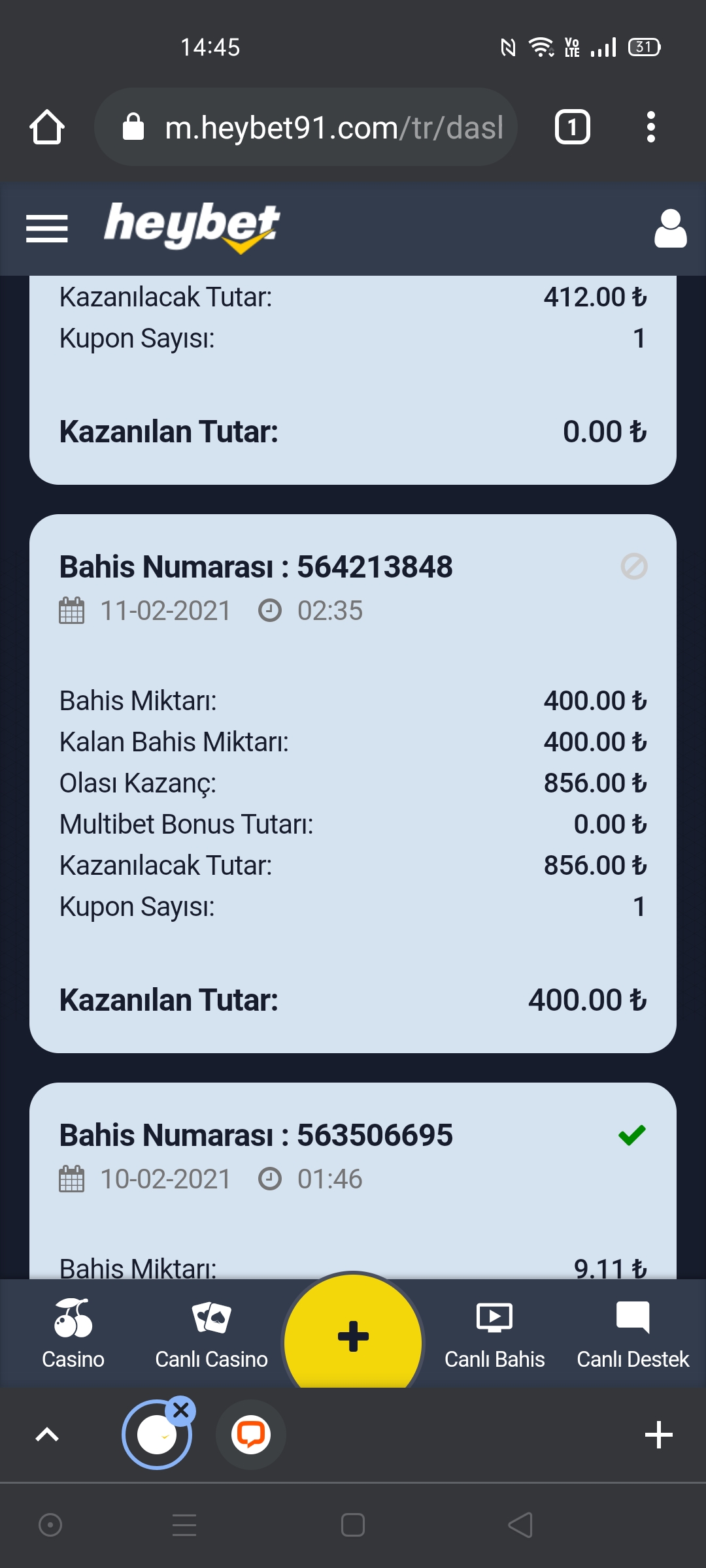Open Canlı Bahis
706x1568 pixels.
[x=494, y=1334]
